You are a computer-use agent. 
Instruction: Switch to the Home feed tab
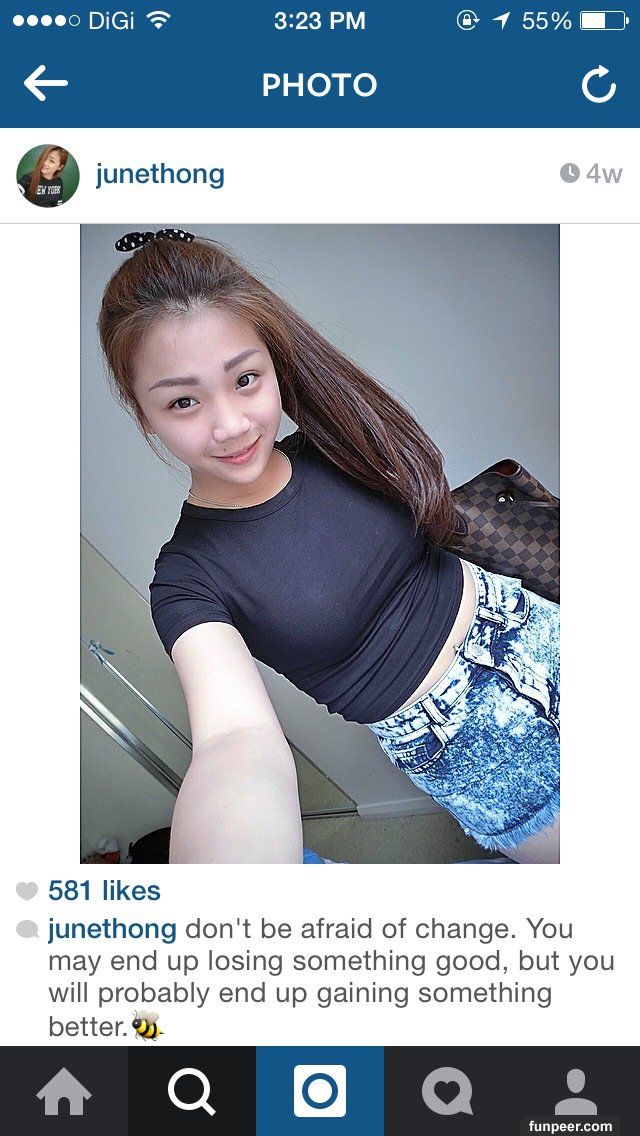(63, 1091)
